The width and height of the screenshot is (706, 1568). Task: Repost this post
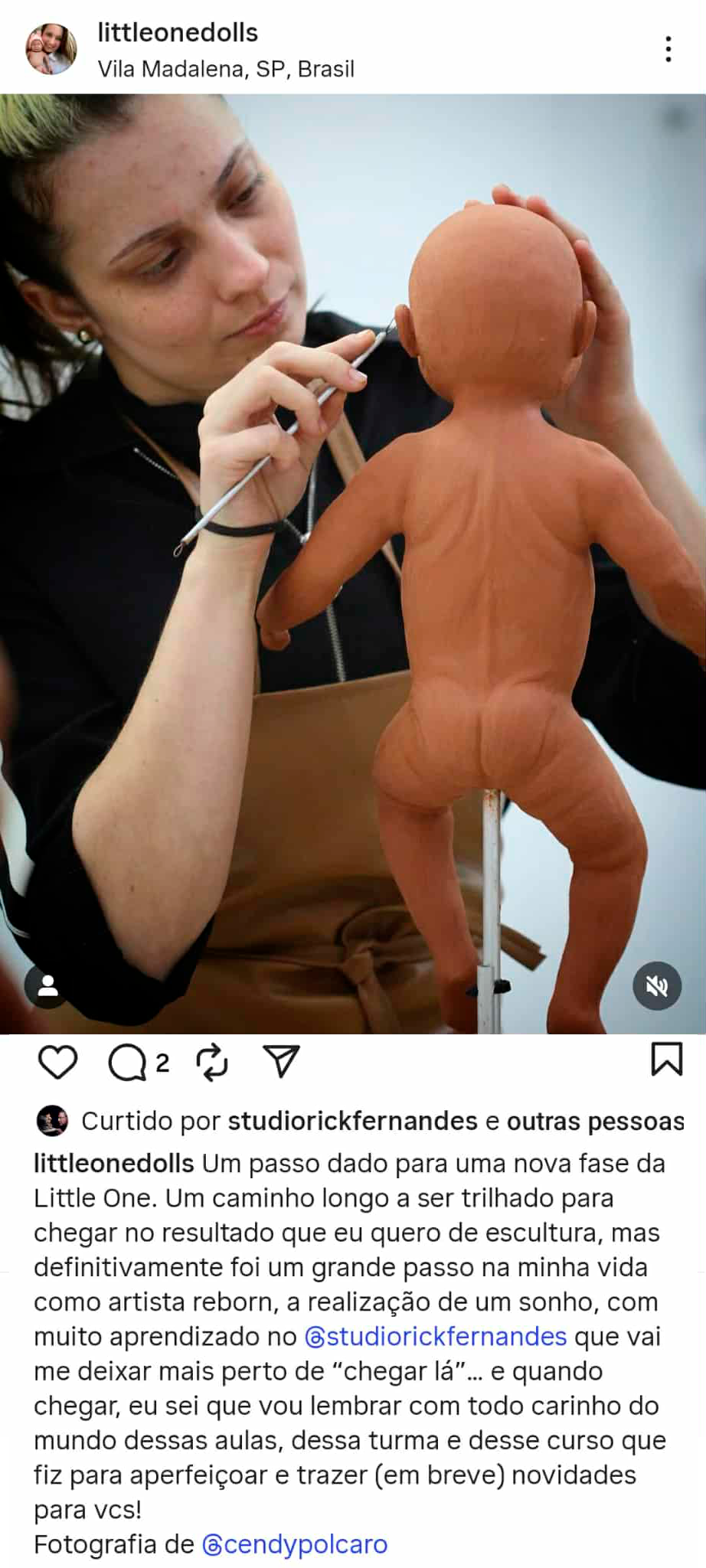click(211, 1063)
